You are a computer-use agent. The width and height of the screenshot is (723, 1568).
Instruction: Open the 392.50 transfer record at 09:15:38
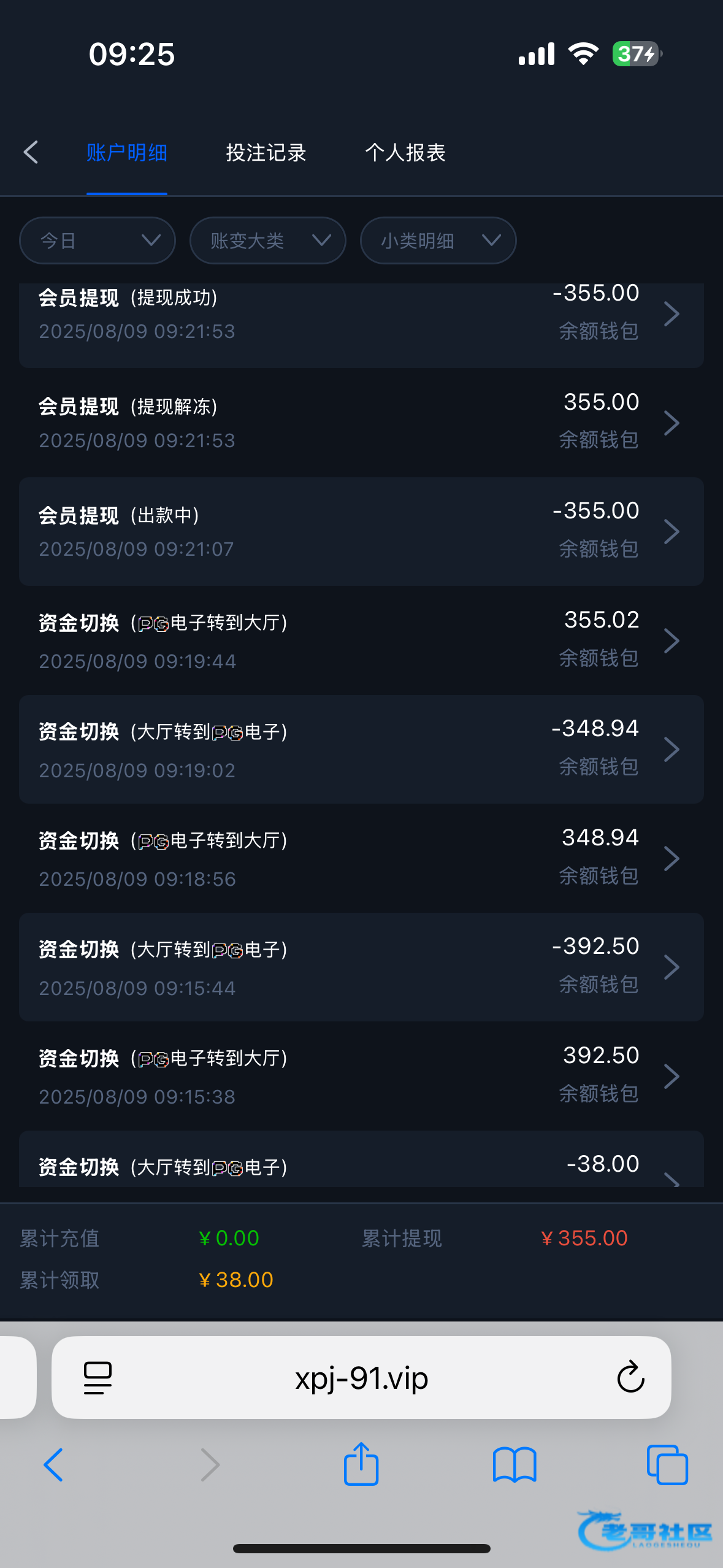361,1076
